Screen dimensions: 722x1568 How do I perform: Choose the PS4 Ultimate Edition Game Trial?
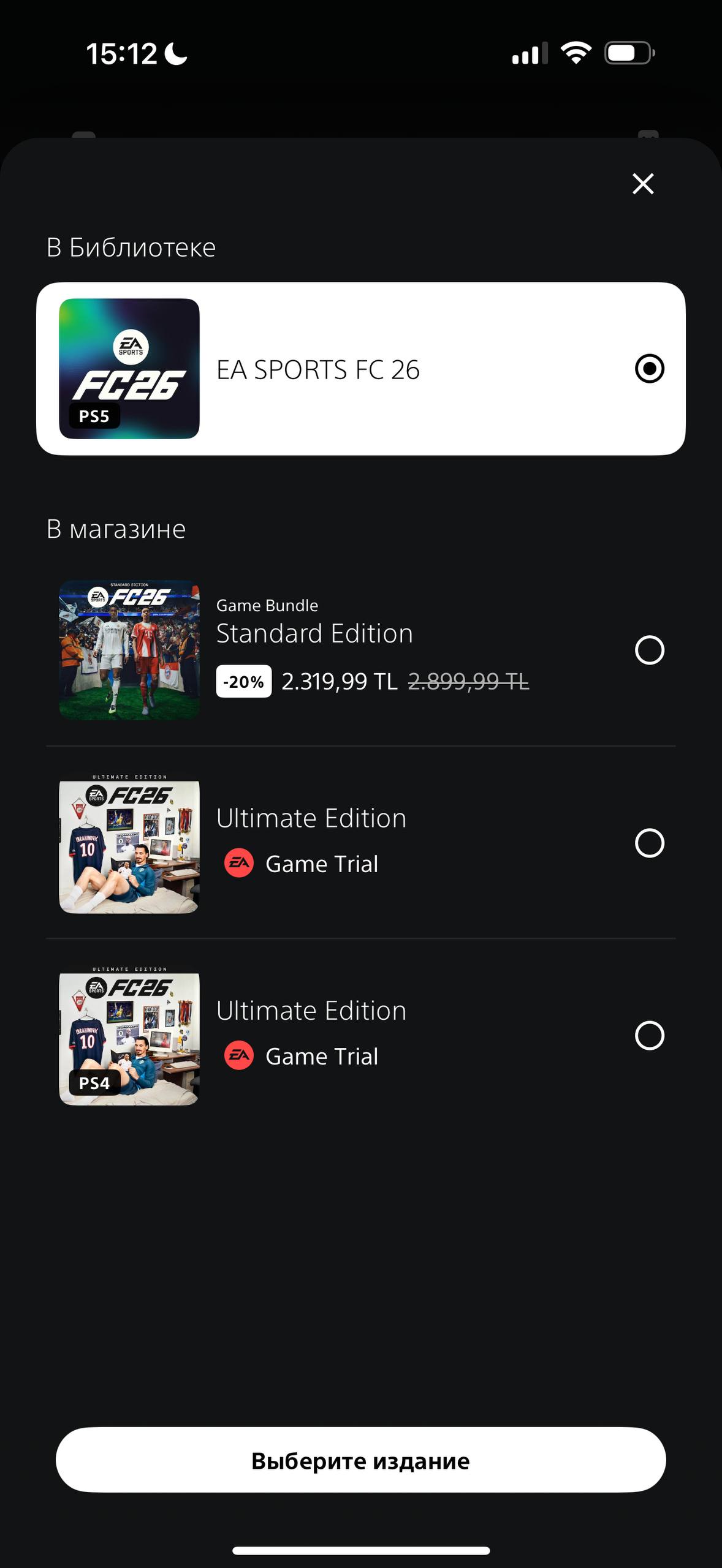(649, 1035)
